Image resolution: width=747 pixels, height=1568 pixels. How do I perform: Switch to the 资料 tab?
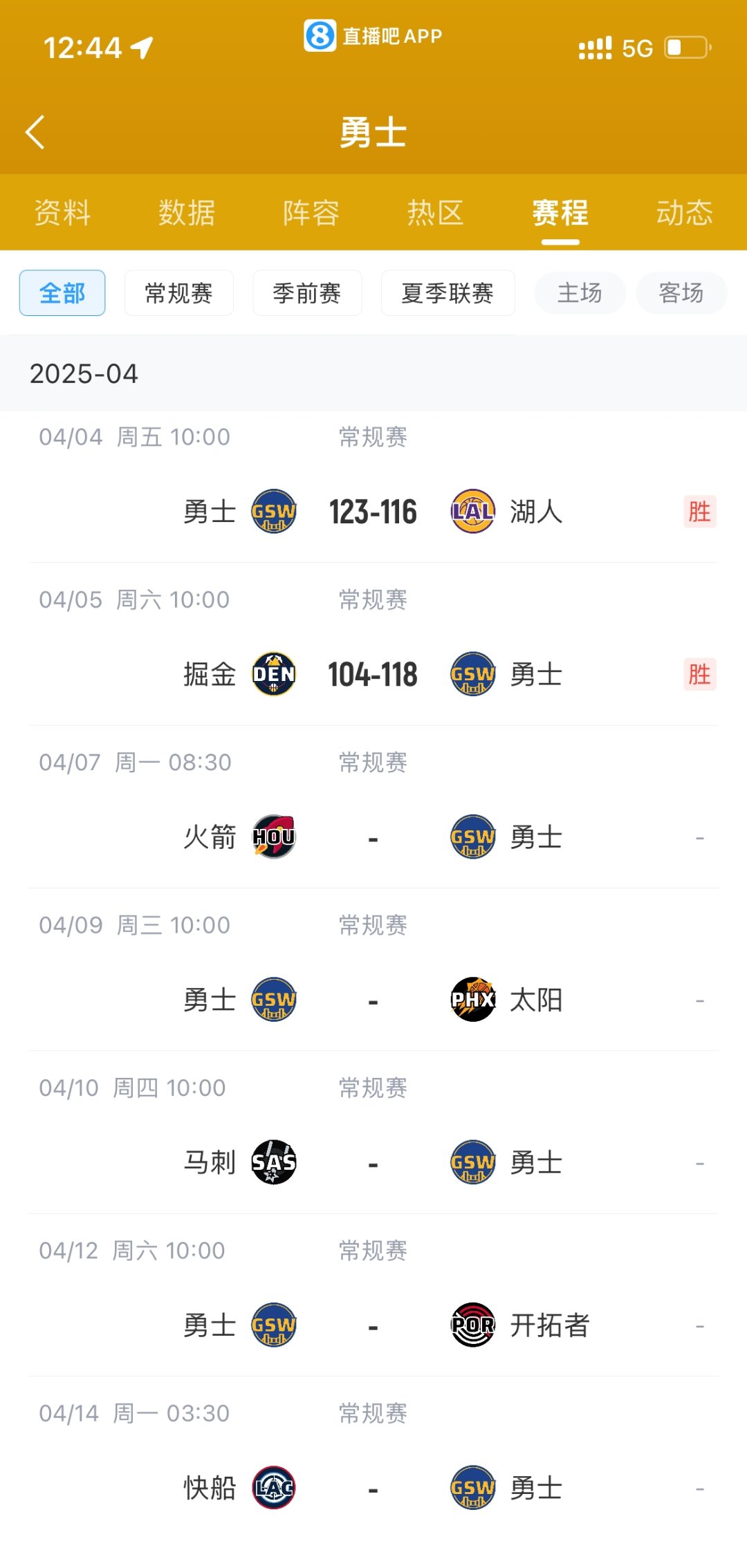pyautogui.click(x=62, y=212)
